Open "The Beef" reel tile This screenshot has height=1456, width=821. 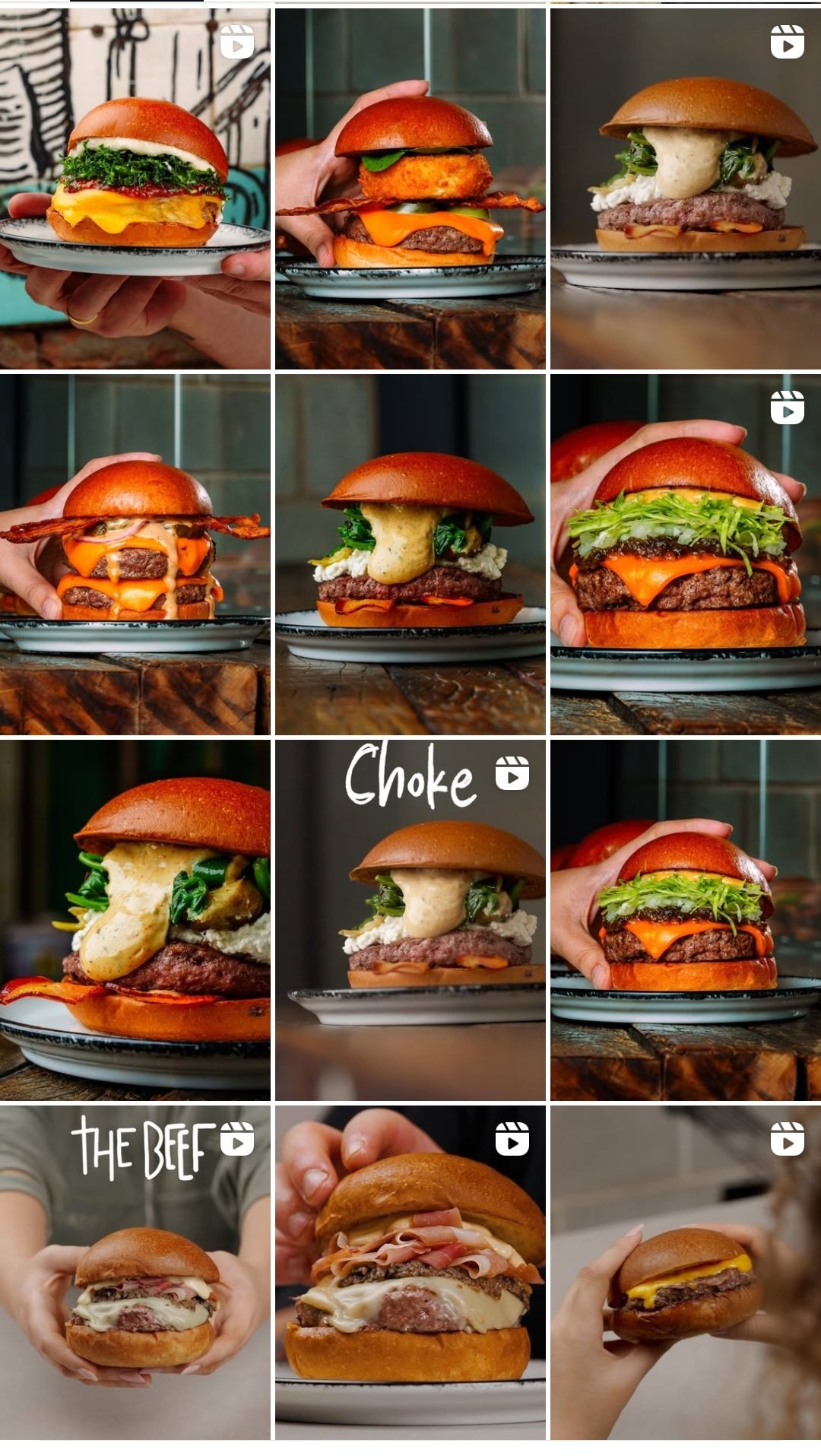[135, 1272]
